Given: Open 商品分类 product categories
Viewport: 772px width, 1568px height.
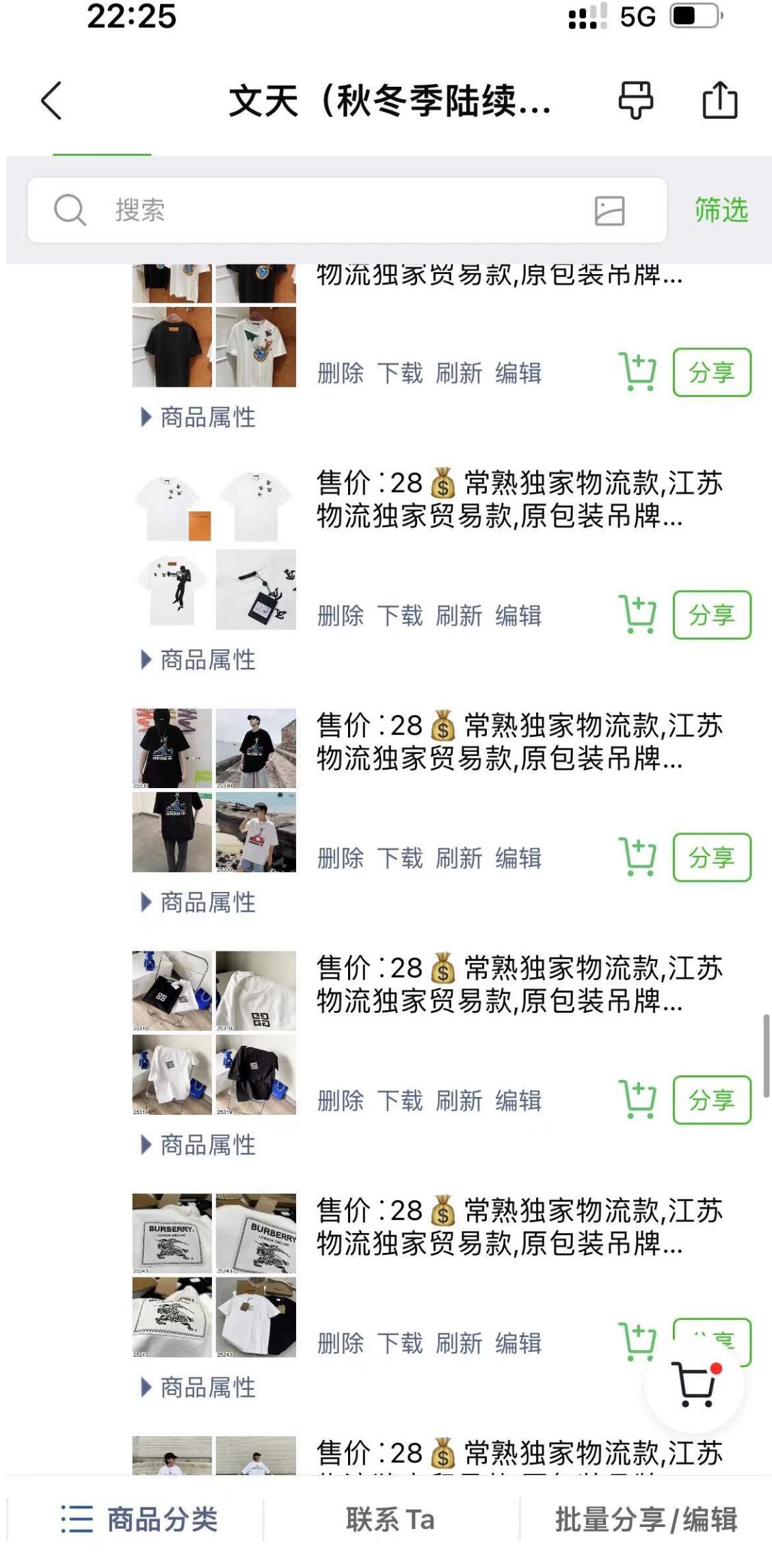Looking at the screenshot, I should tap(139, 1519).
